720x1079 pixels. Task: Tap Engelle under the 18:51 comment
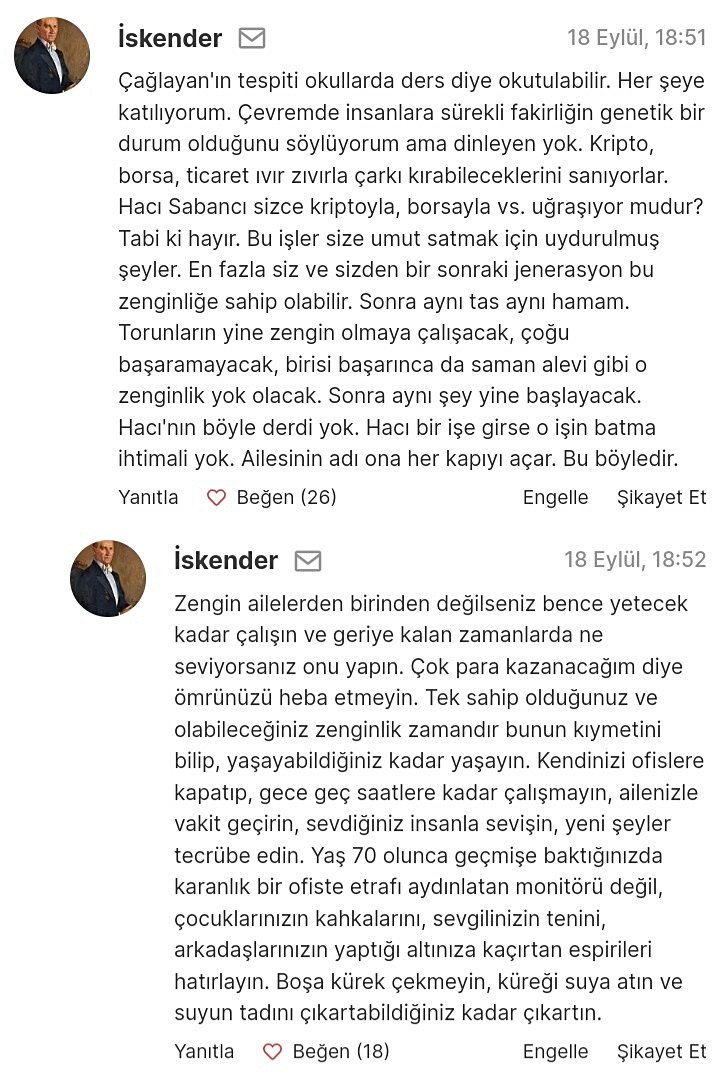point(555,497)
